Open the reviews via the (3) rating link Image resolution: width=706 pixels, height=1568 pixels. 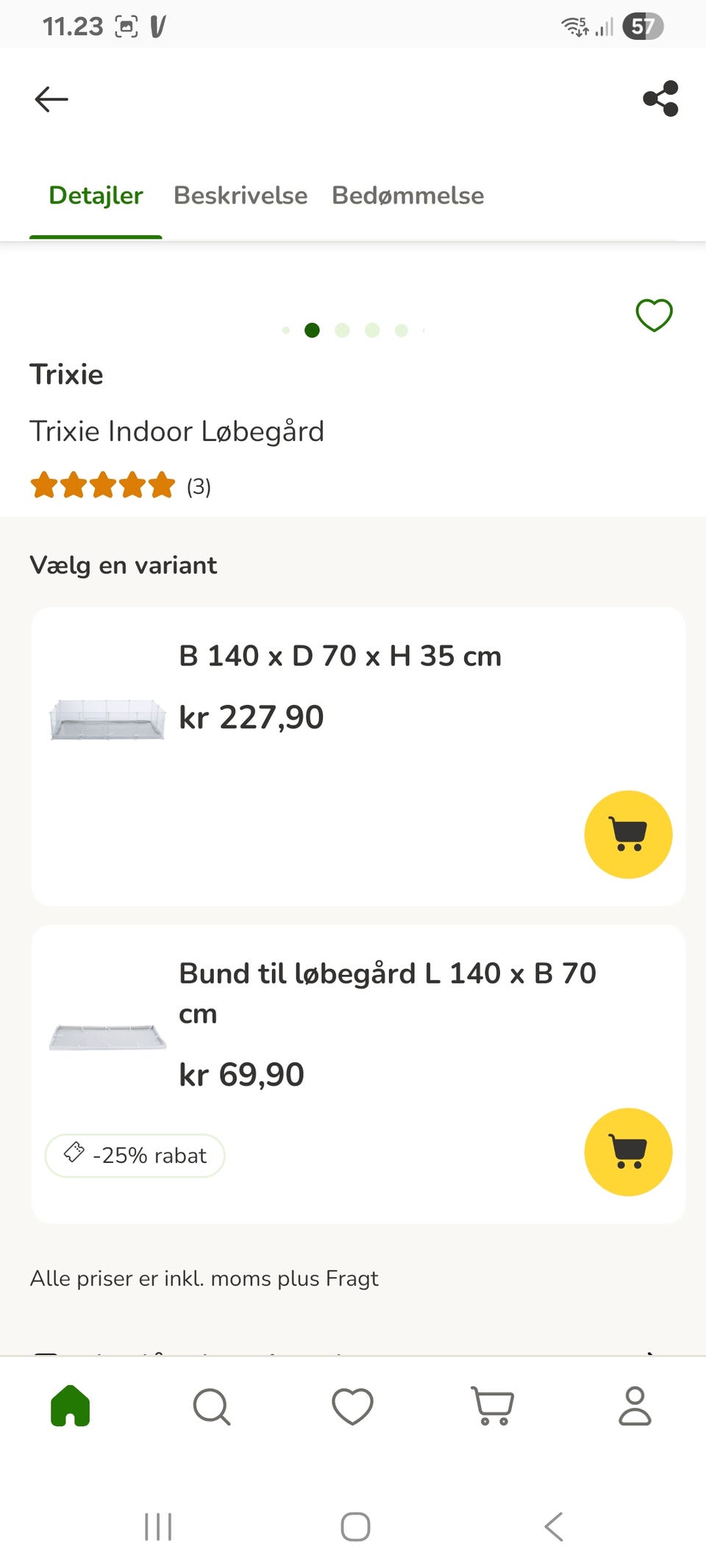pos(197,486)
